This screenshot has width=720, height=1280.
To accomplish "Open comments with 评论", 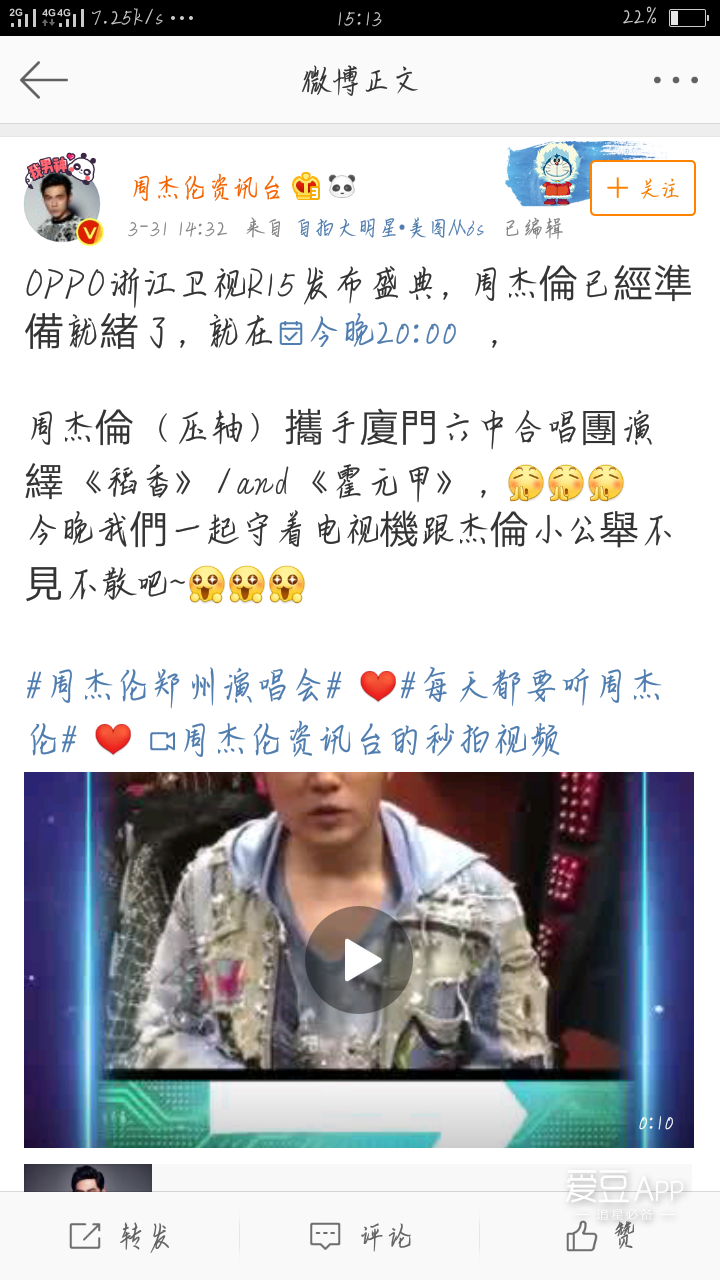I will (x=360, y=1237).
